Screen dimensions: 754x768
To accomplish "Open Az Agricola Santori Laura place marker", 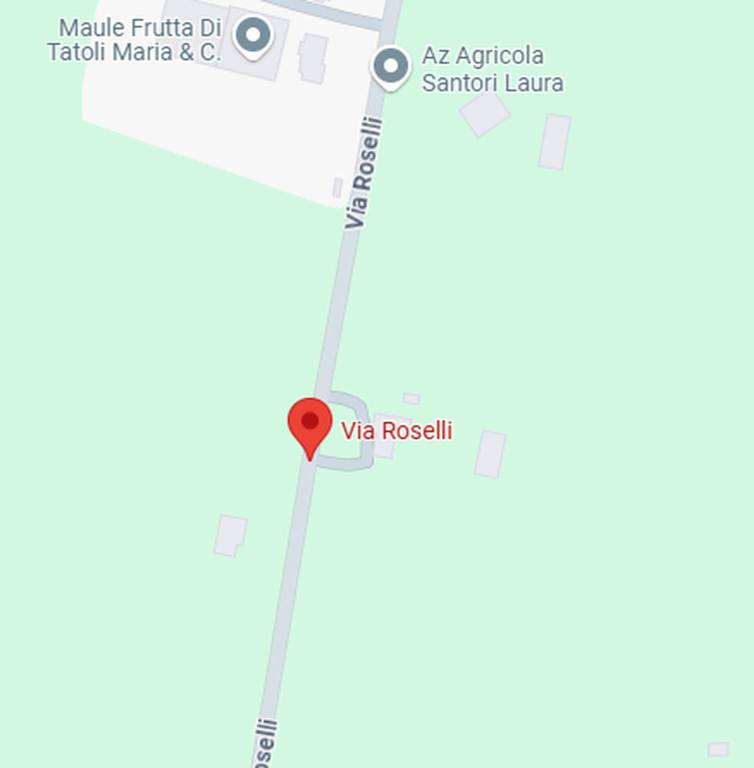I will 390,68.
